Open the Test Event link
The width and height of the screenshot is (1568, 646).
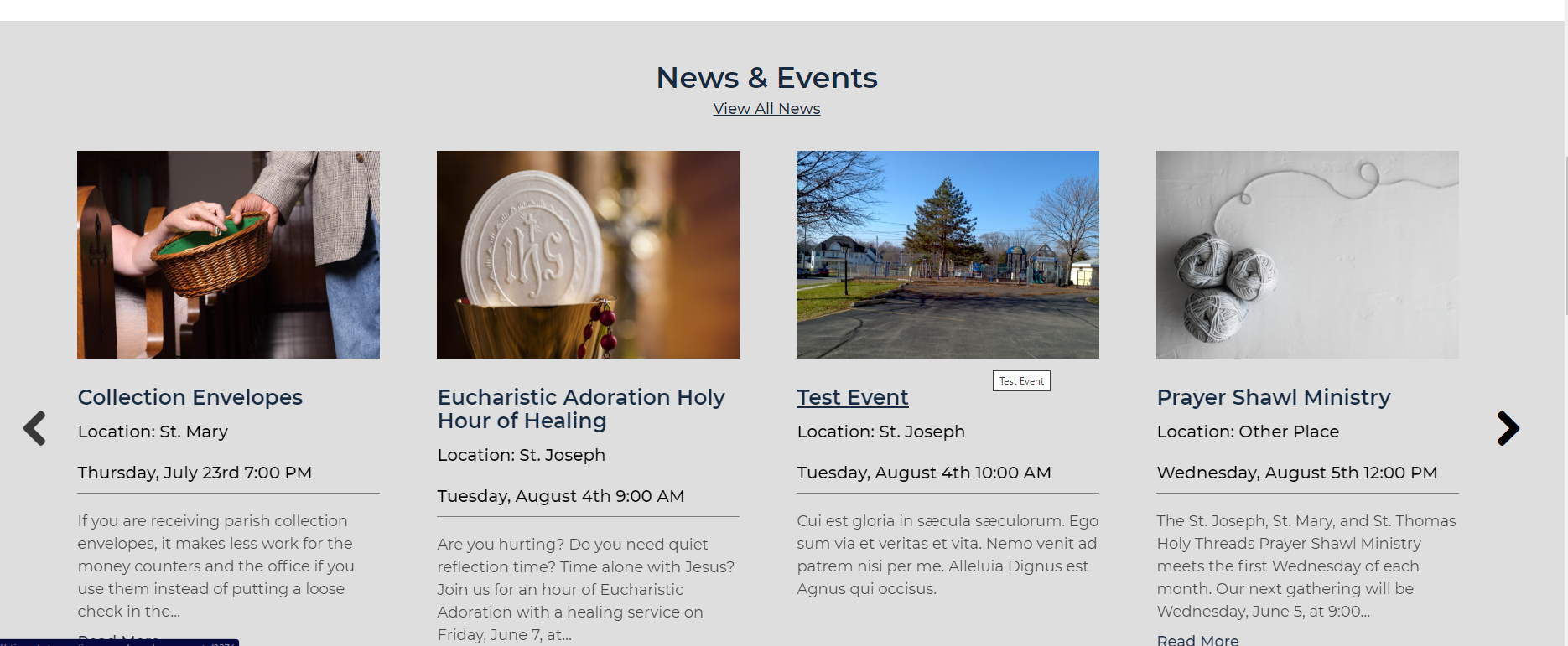pyautogui.click(x=852, y=397)
